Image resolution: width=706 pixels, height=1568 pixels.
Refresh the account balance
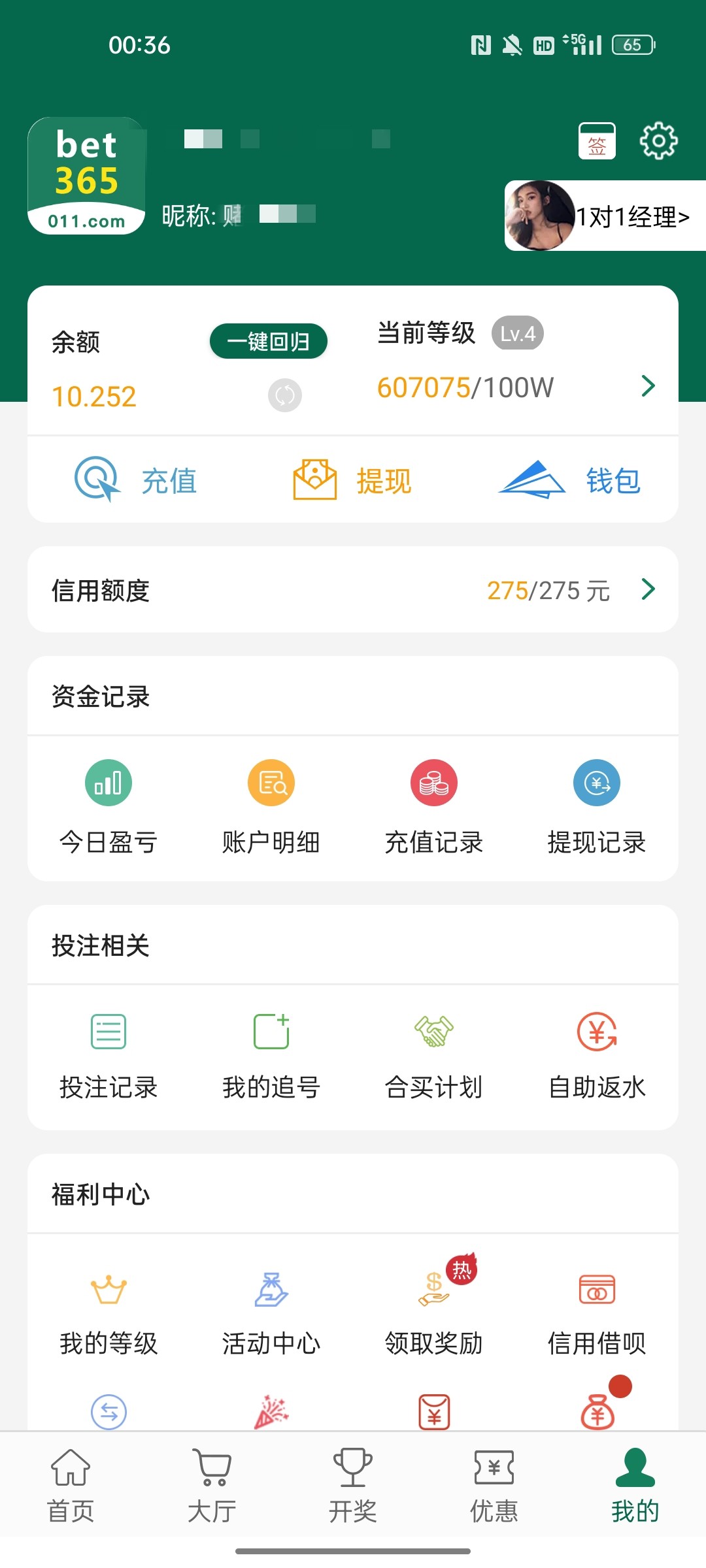click(285, 395)
